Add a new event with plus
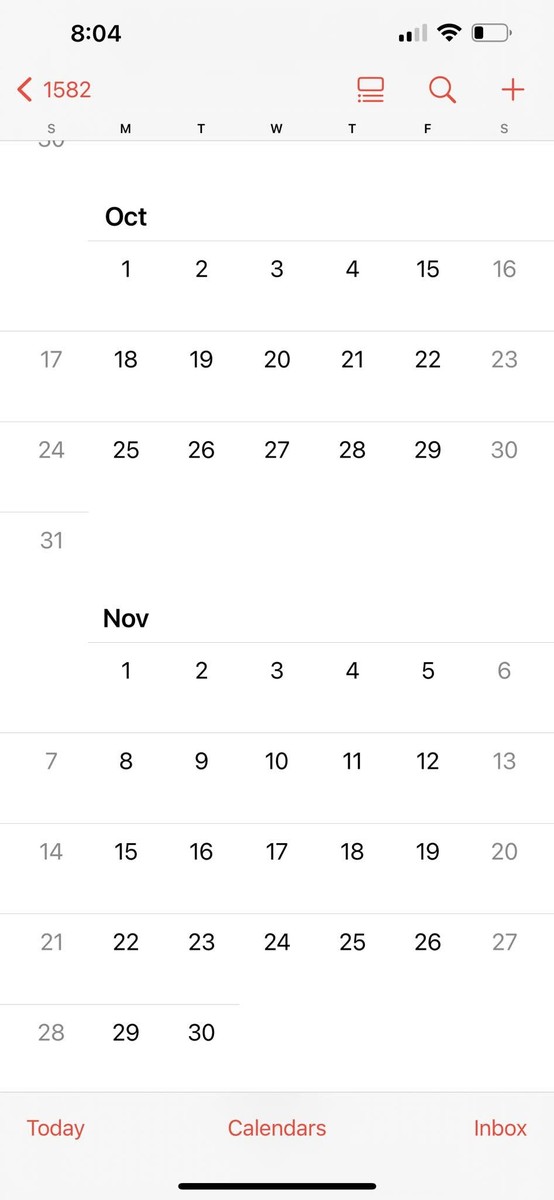This screenshot has height=1200, width=554. click(513, 90)
